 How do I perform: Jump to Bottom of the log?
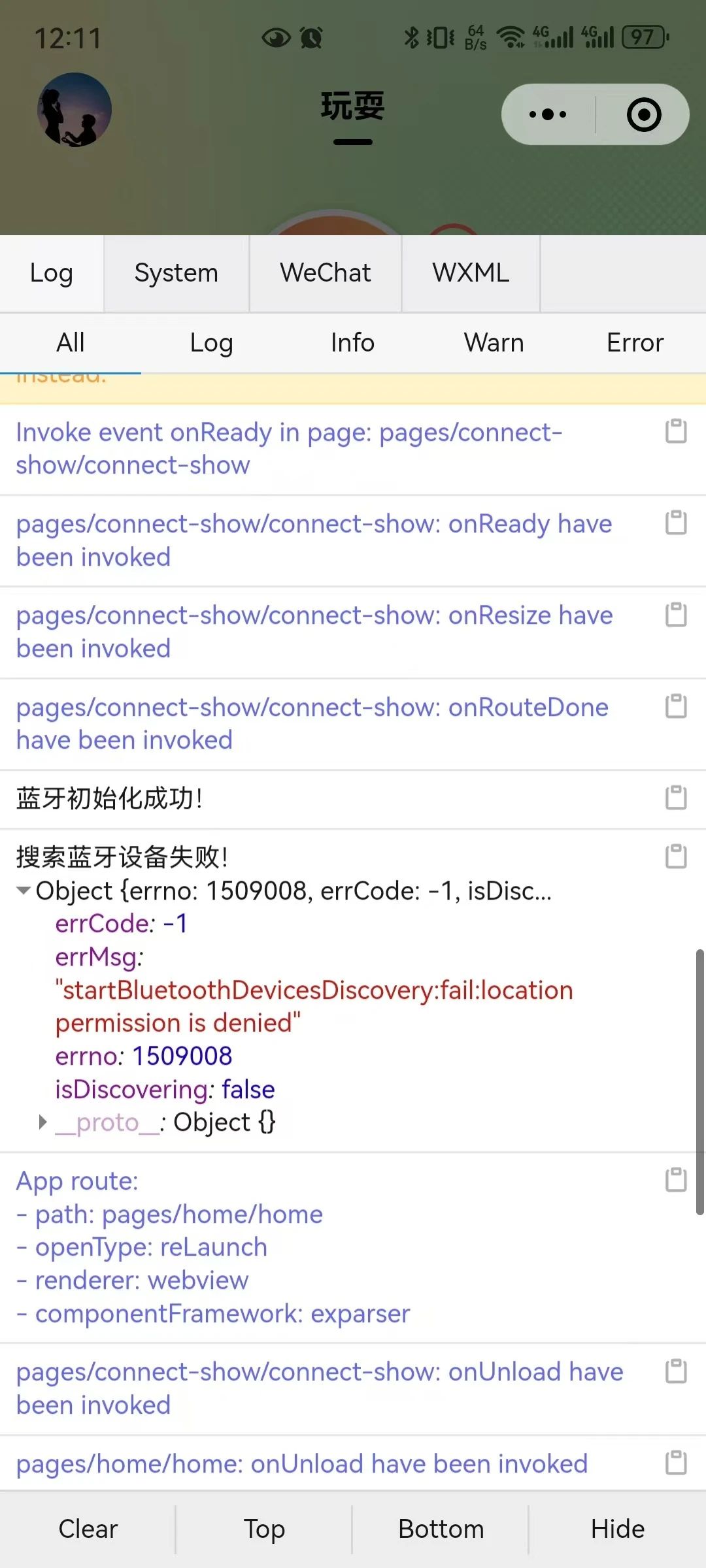pos(441,1529)
